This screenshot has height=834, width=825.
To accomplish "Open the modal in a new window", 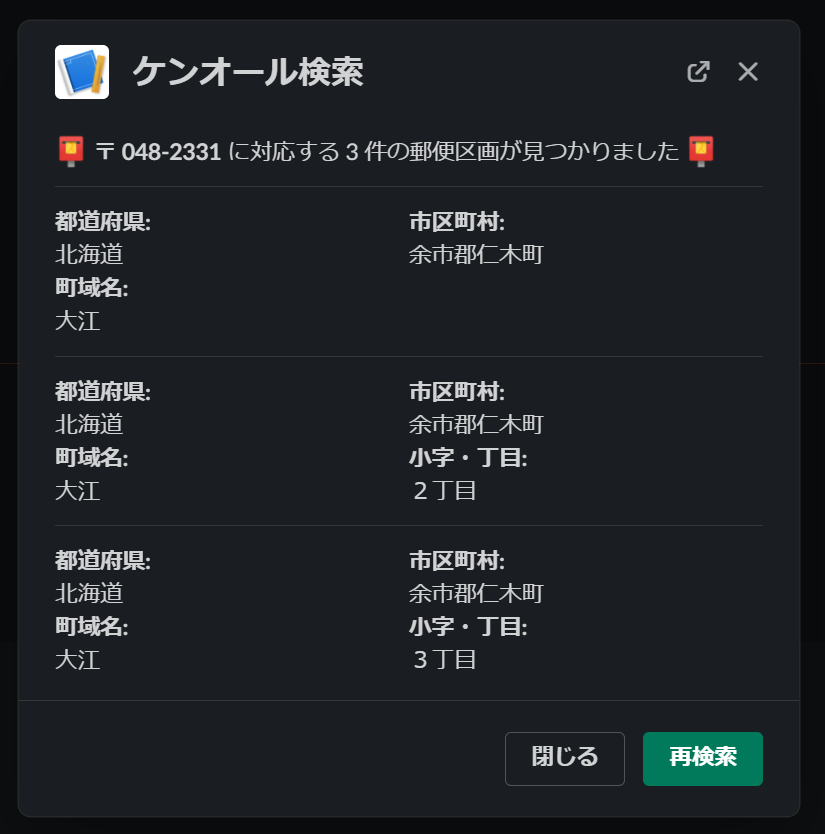I will tap(698, 72).
